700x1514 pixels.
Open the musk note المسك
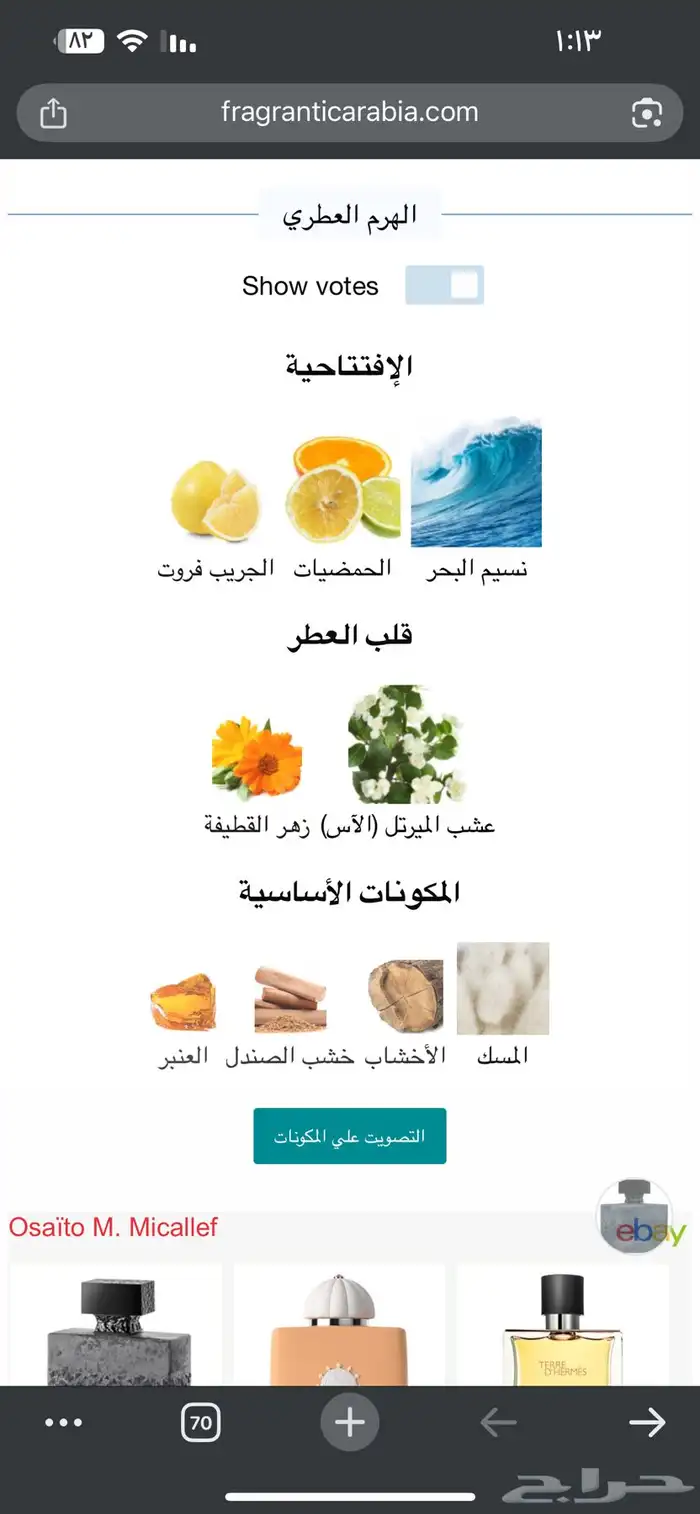pyautogui.click(x=503, y=990)
